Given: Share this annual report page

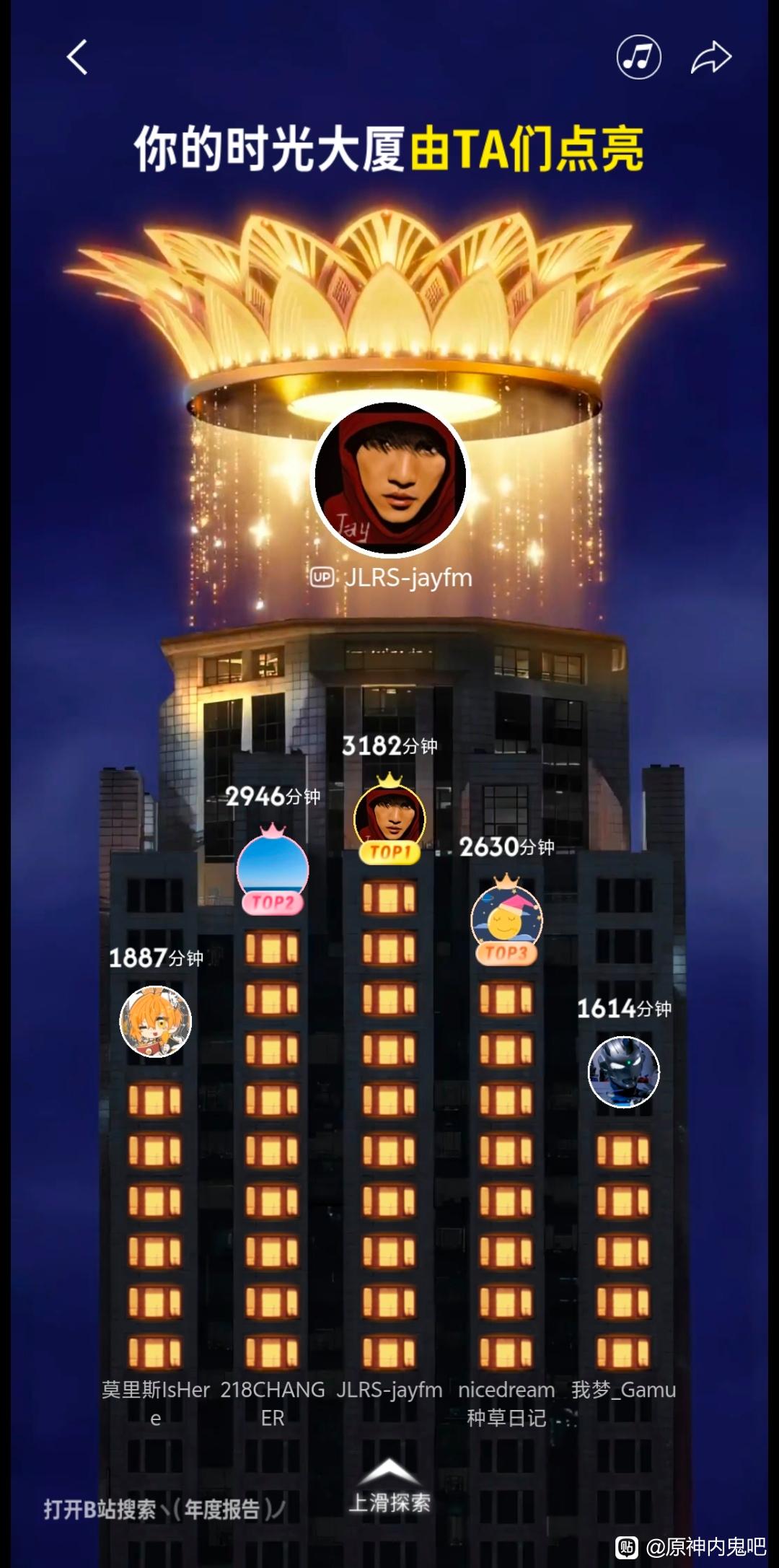Looking at the screenshot, I should coord(710,58).
